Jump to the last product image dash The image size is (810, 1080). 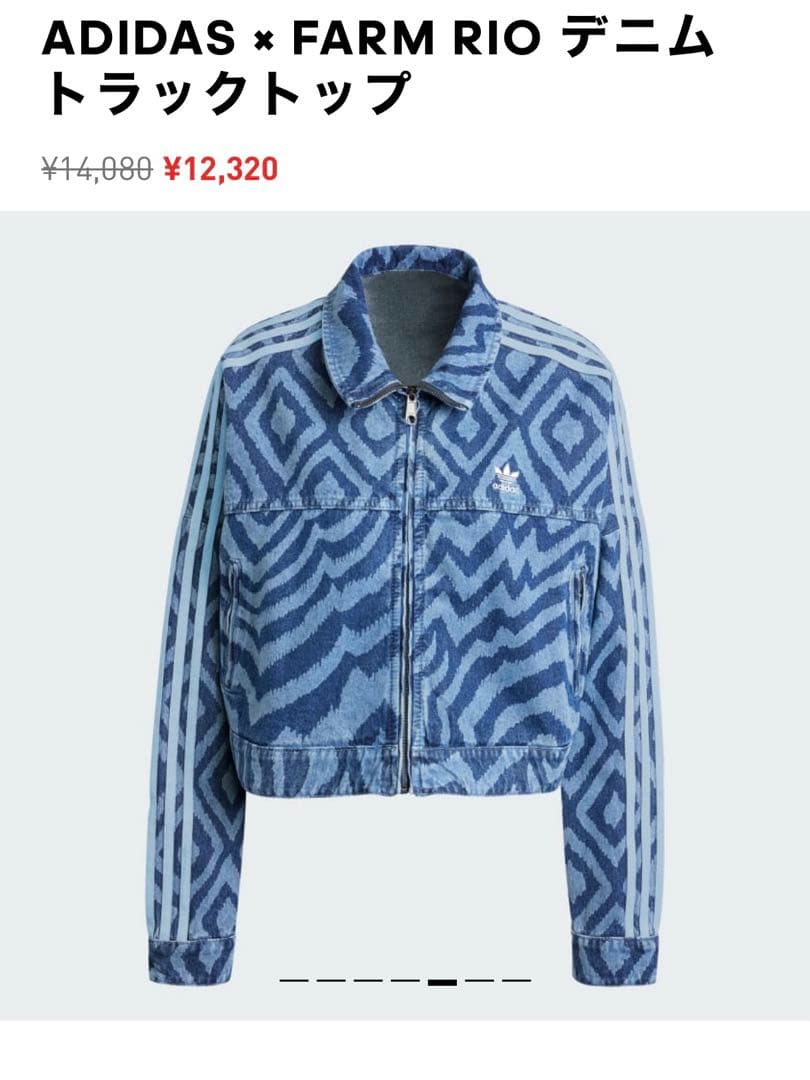click(515, 982)
